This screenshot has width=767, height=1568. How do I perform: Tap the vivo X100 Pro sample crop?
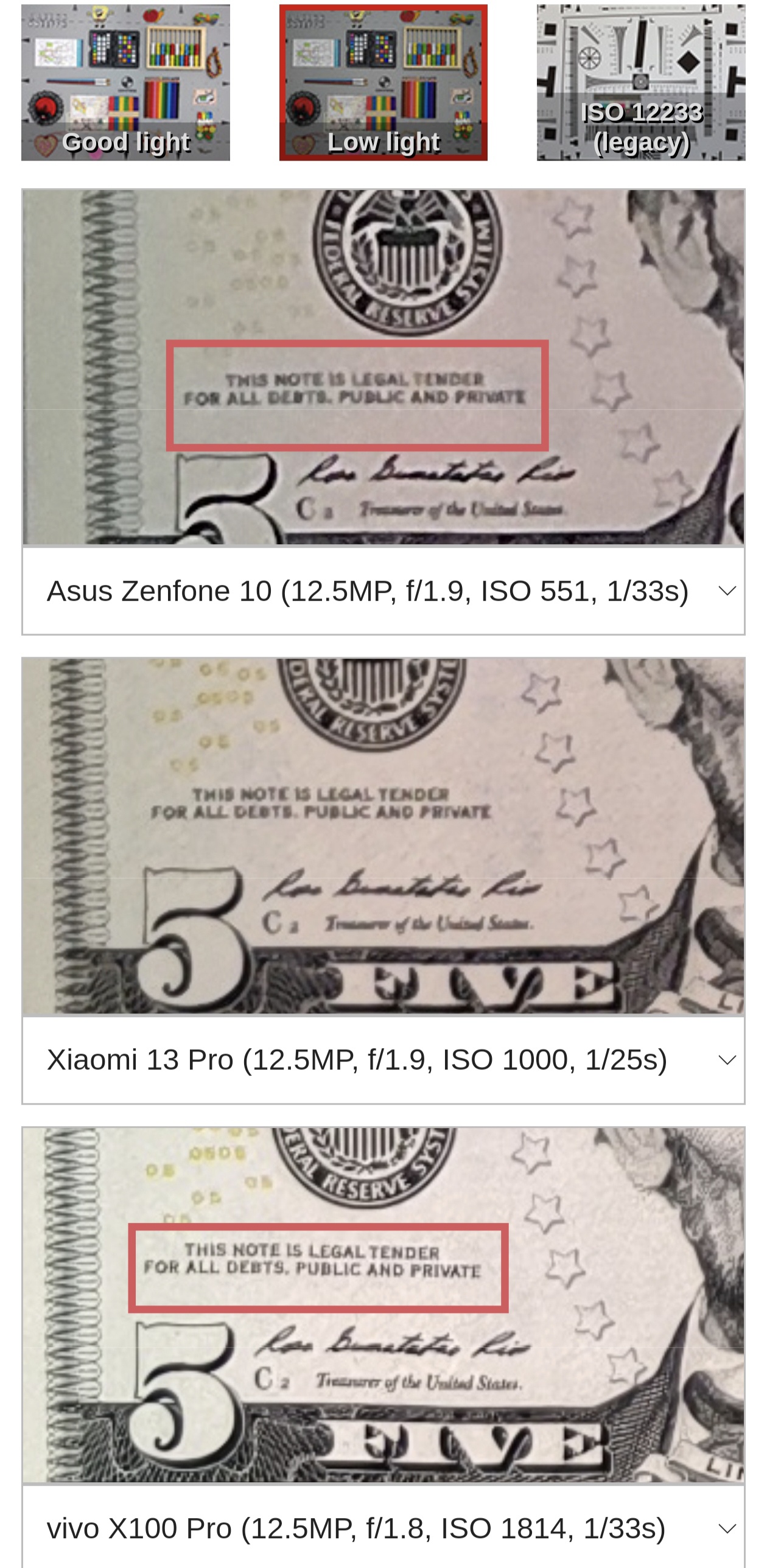(x=383, y=1304)
